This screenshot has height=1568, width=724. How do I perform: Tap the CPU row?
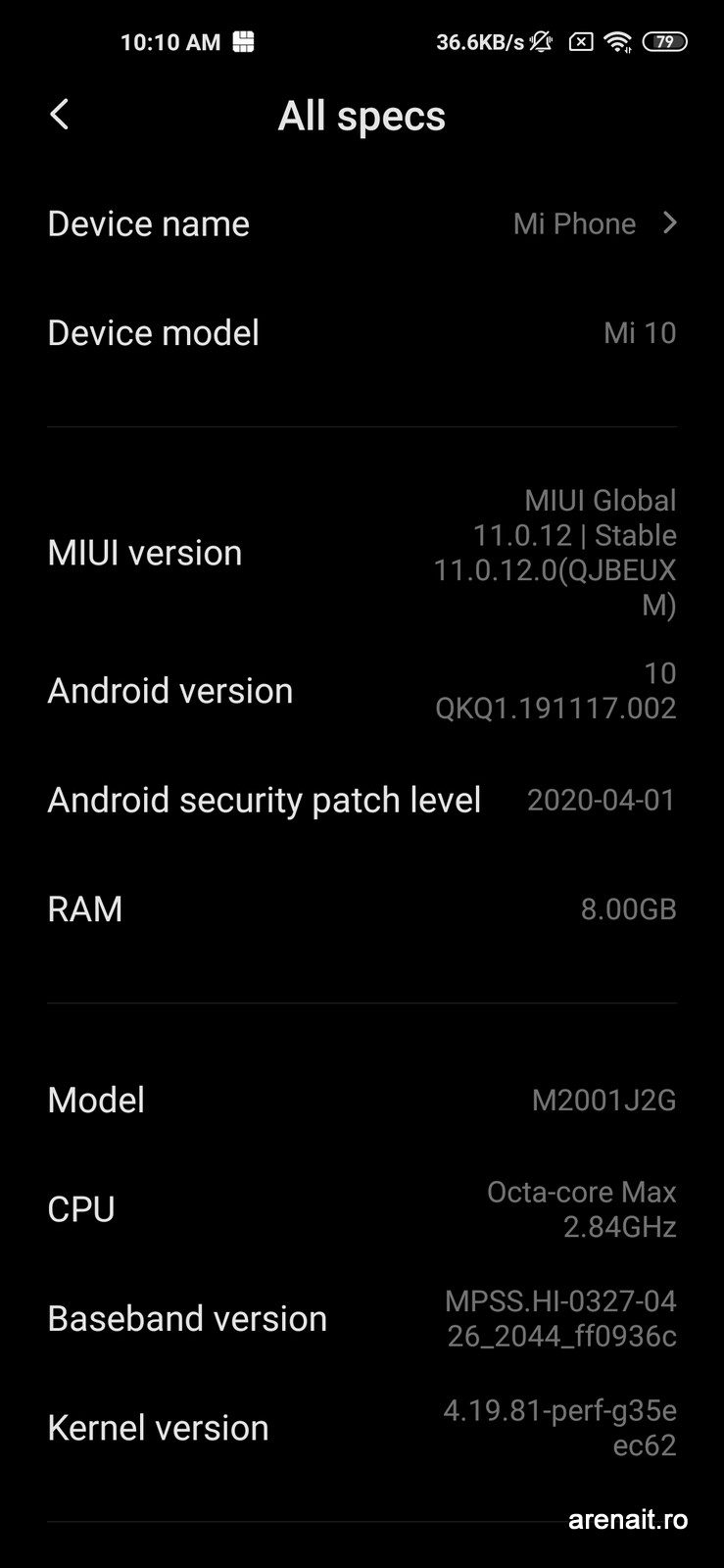click(362, 1209)
